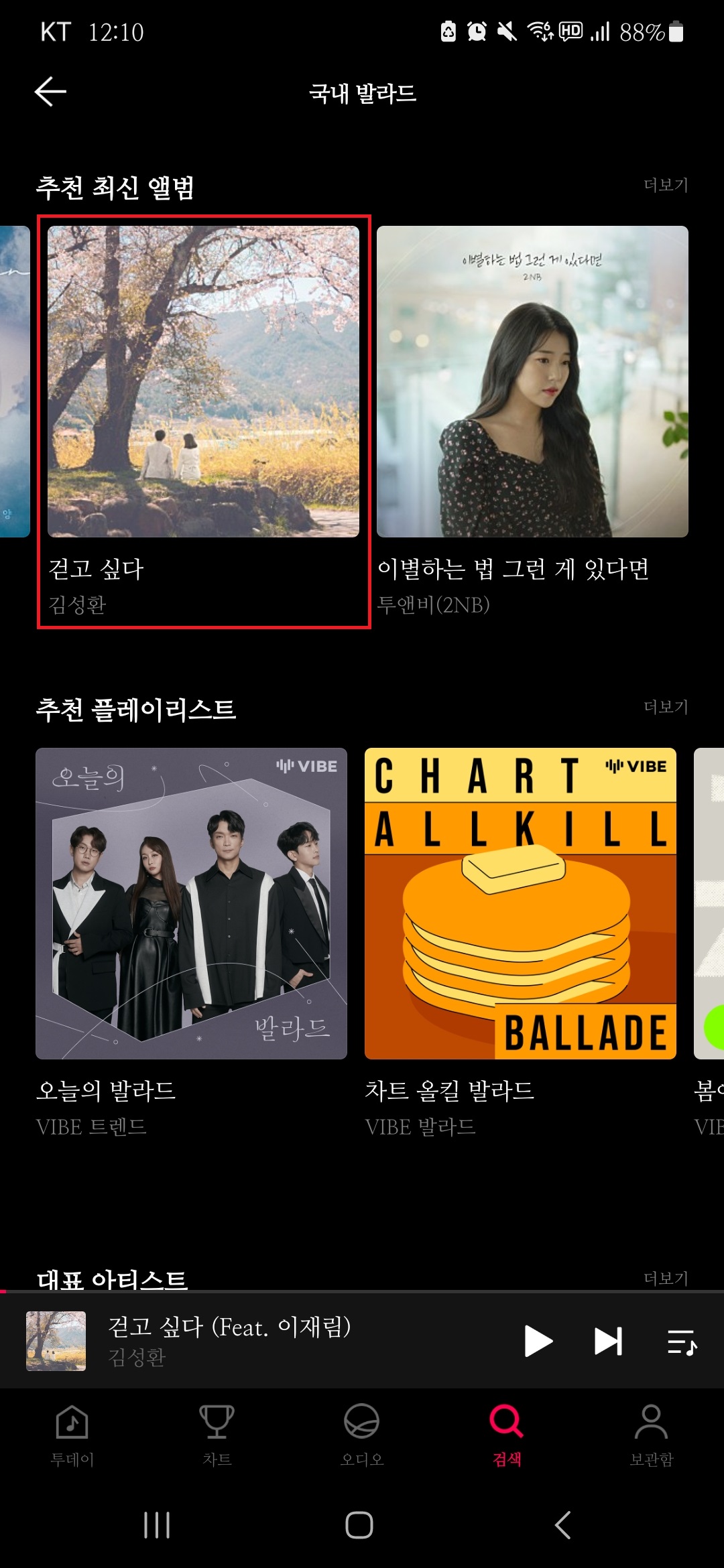Open 더보기 for 대표 아티스트
This screenshot has height=1568, width=724.
(x=665, y=1278)
